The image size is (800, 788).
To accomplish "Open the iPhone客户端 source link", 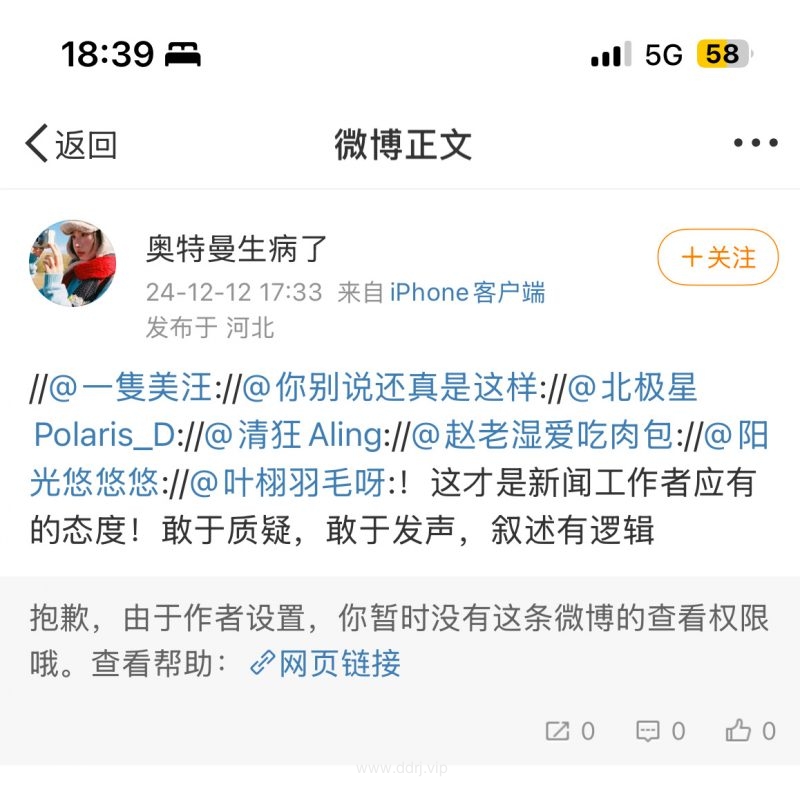I will pos(467,292).
